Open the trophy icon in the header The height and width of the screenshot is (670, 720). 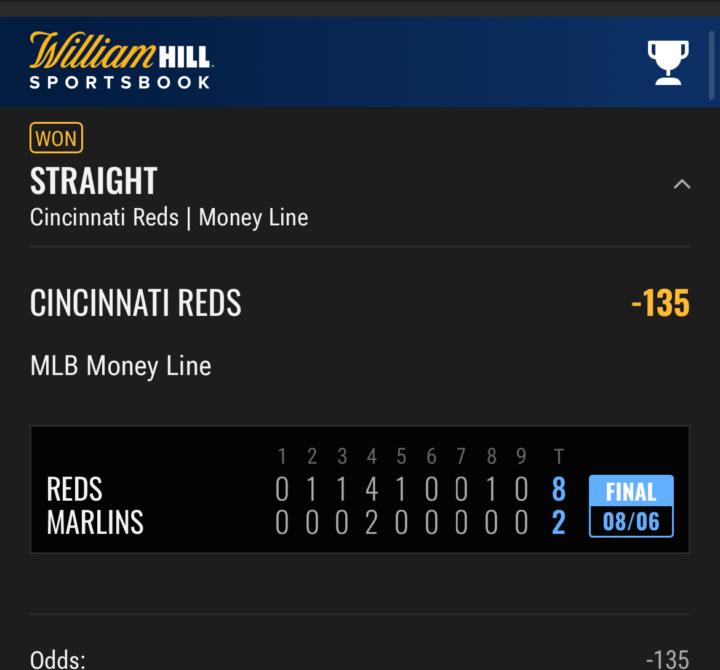(667, 62)
